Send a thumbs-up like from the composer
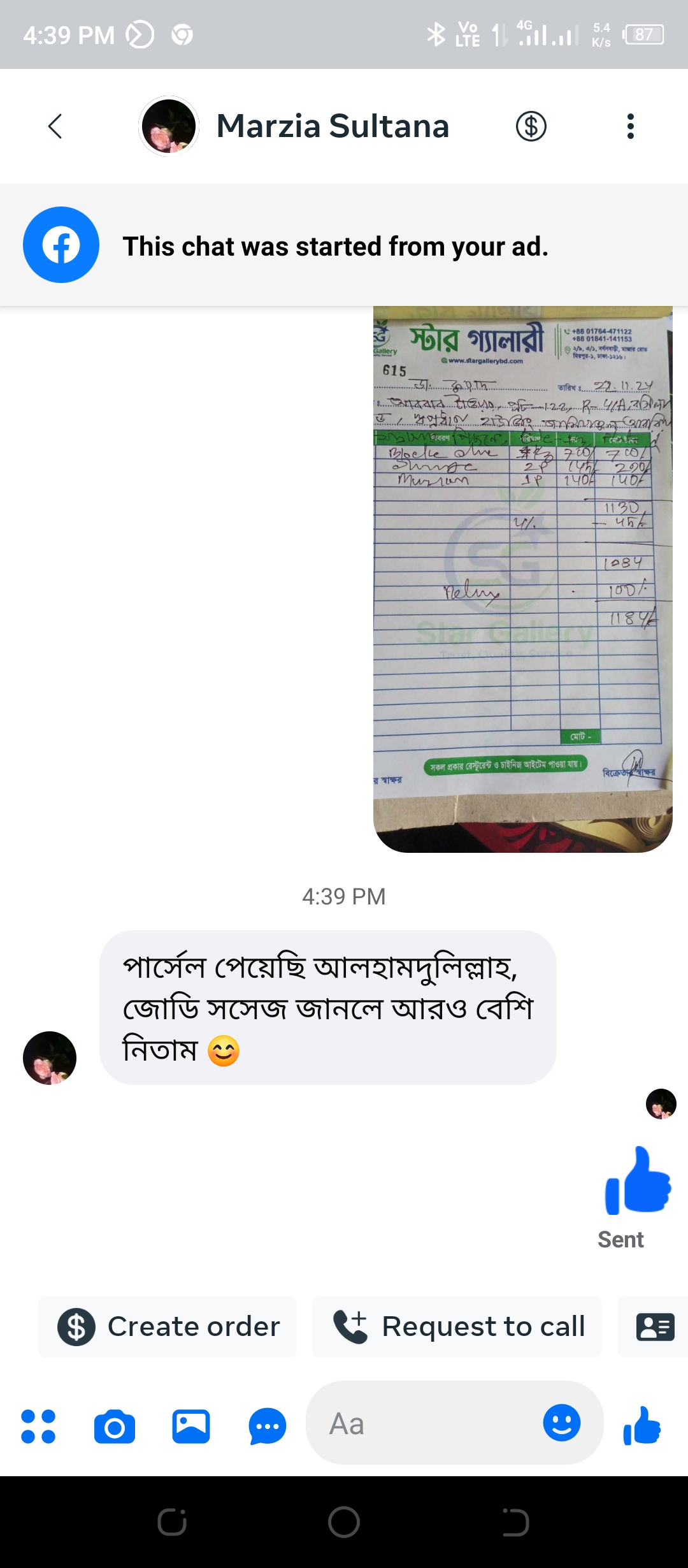The image size is (688, 1568). (642, 1426)
